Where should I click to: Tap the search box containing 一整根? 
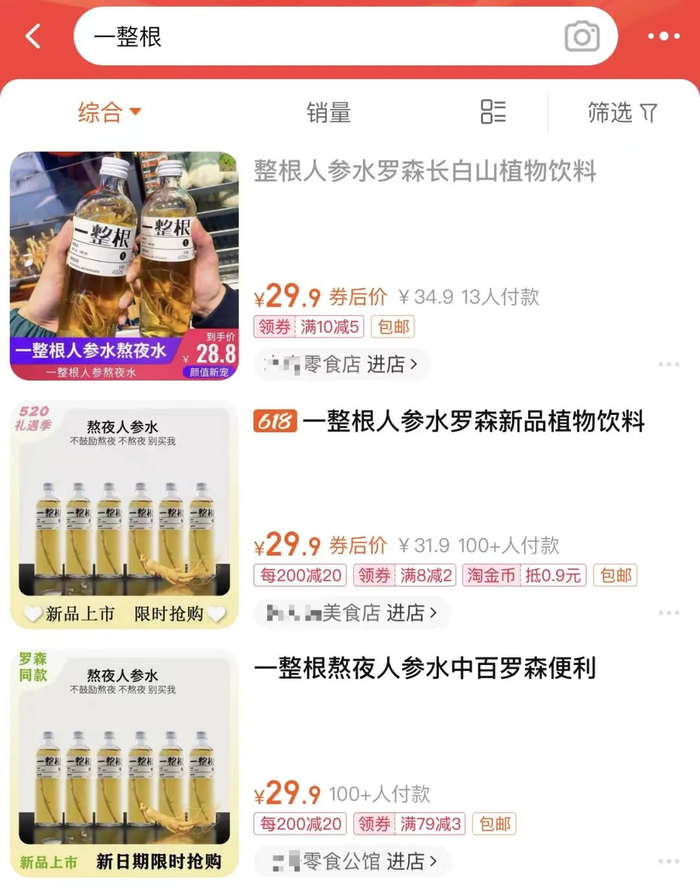[320, 37]
